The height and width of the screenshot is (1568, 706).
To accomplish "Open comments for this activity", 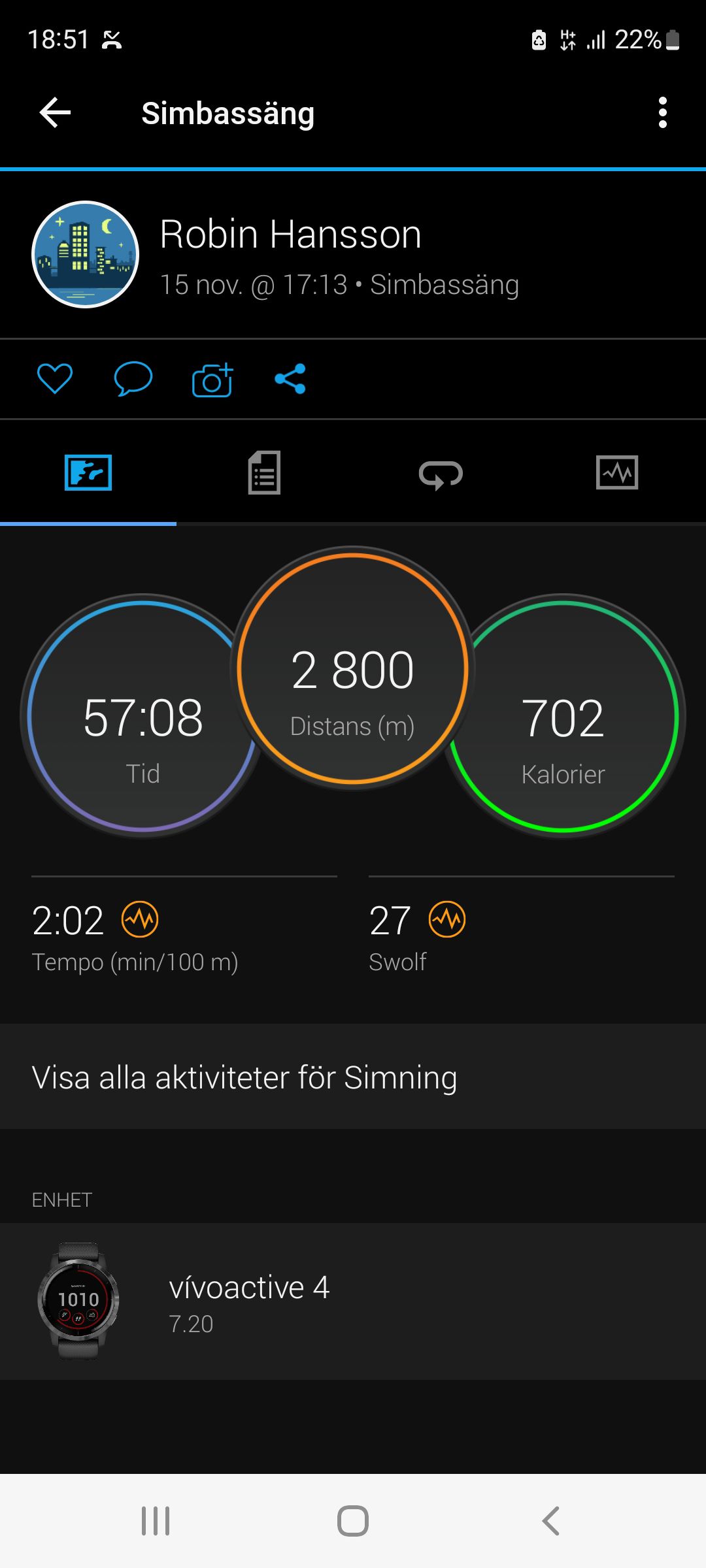I will [133, 379].
